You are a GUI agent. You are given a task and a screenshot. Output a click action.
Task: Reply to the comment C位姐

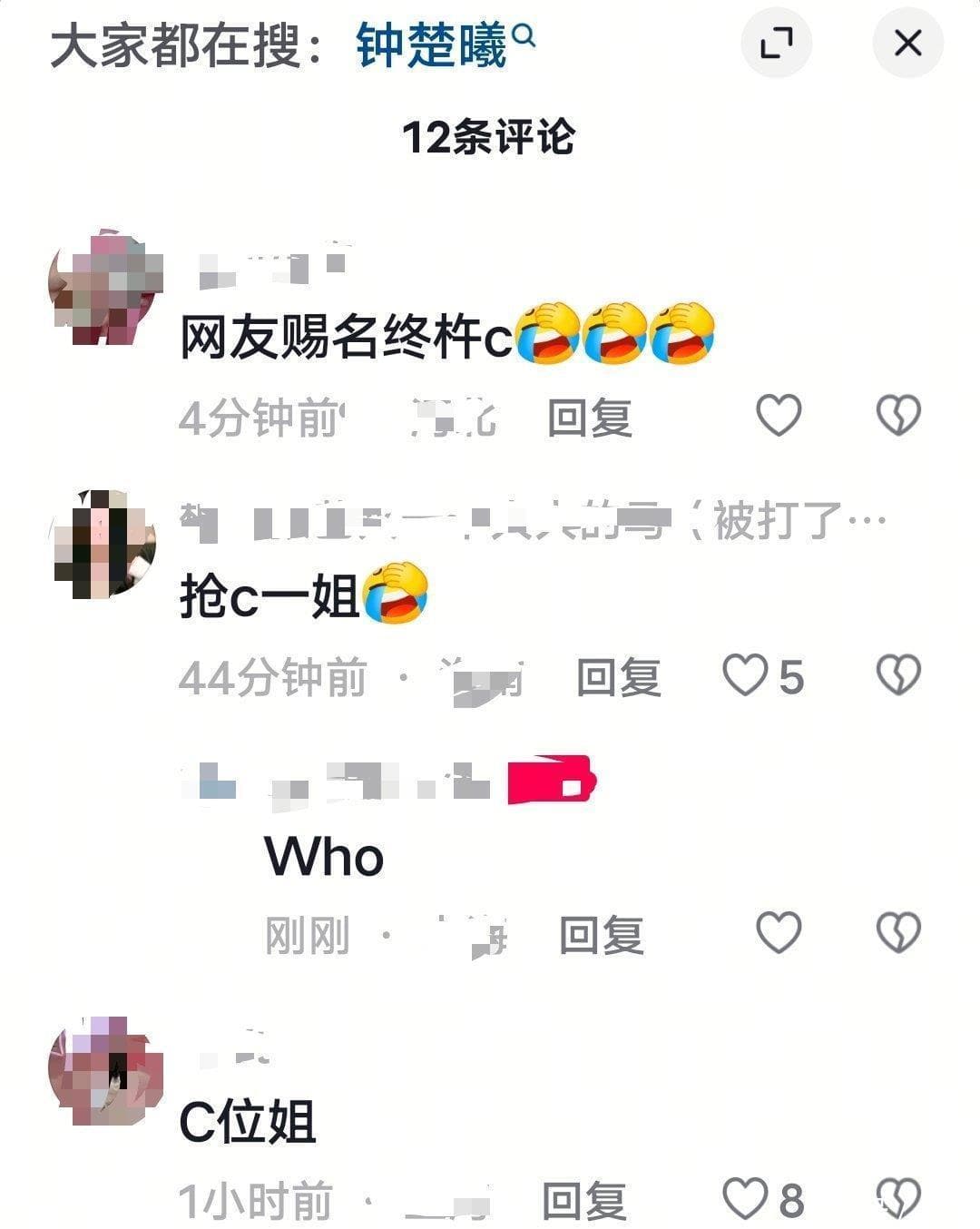tap(584, 1201)
